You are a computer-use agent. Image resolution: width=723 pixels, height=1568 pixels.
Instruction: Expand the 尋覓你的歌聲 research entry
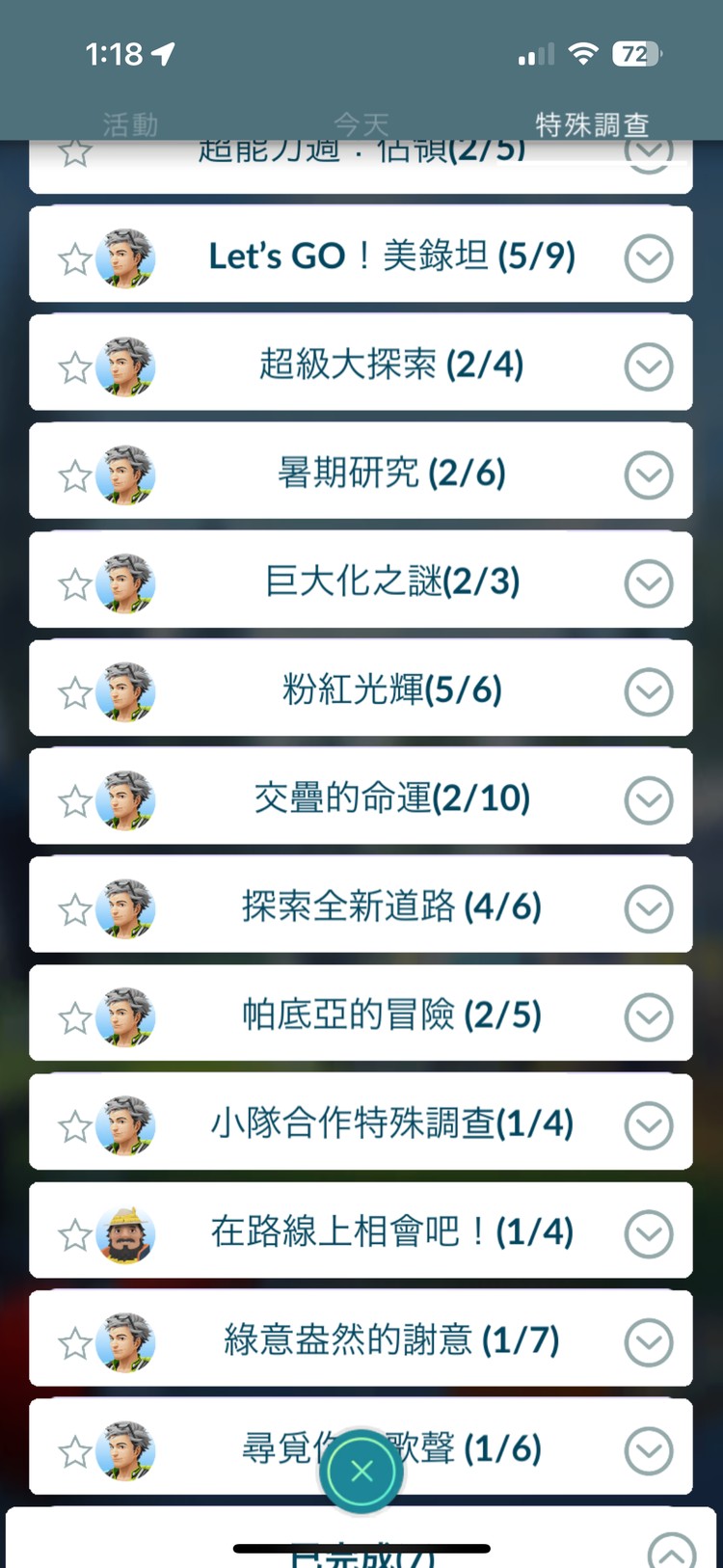point(648,1449)
